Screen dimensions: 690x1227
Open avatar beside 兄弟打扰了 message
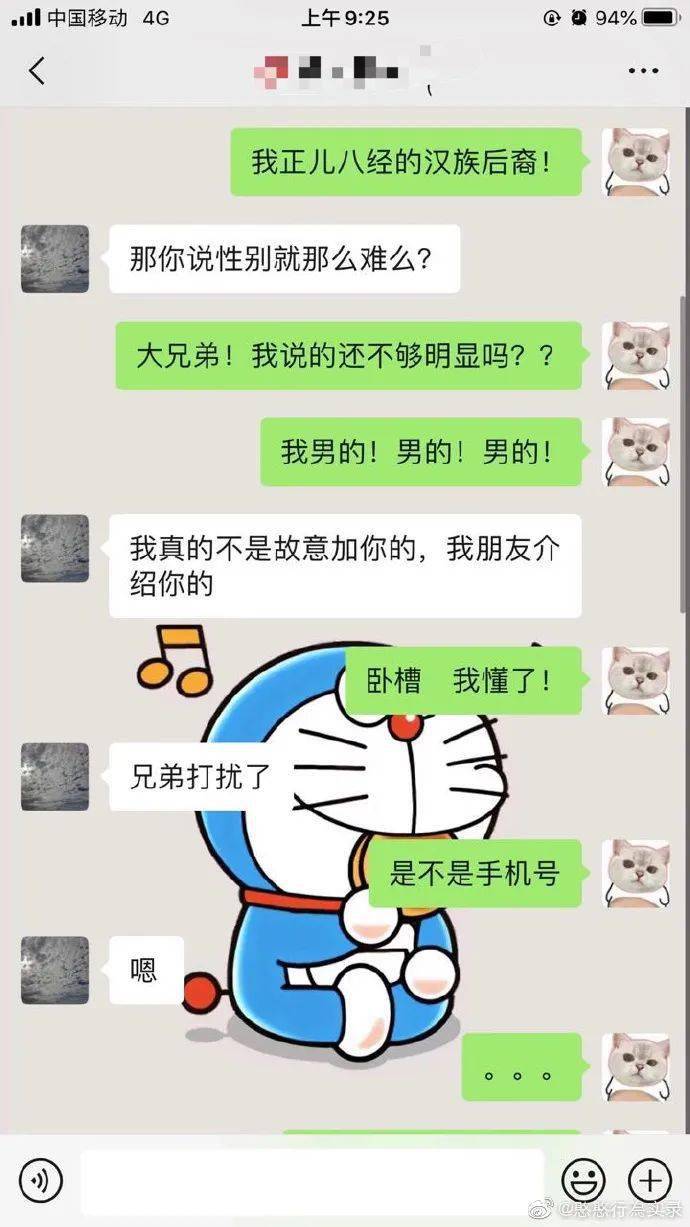pyautogui.click(x=55, y=776)
